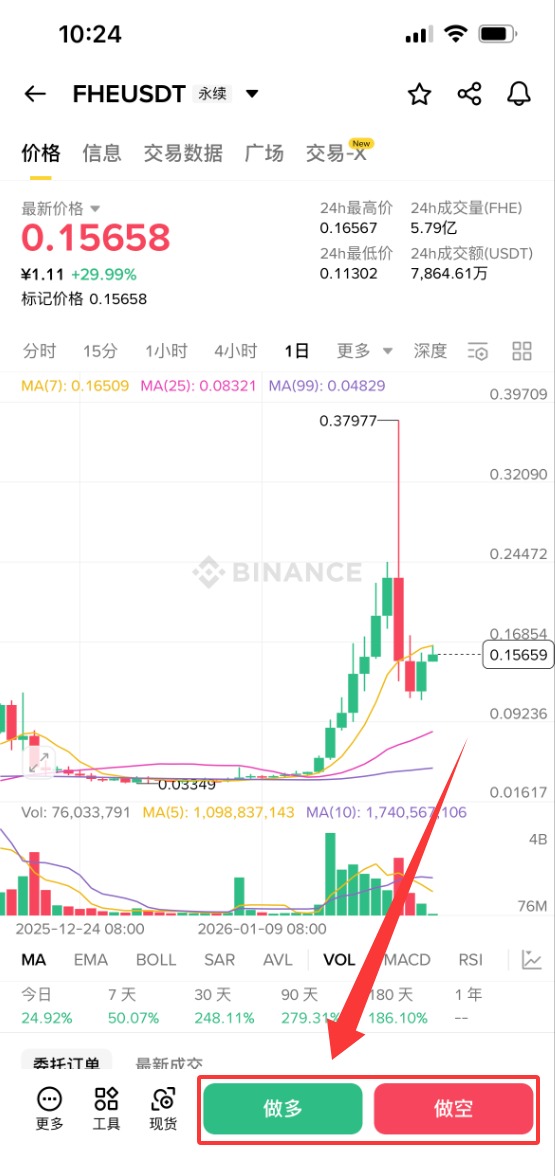Switch to the 信息 tab
555x1176 pixels.
point(102,153)
